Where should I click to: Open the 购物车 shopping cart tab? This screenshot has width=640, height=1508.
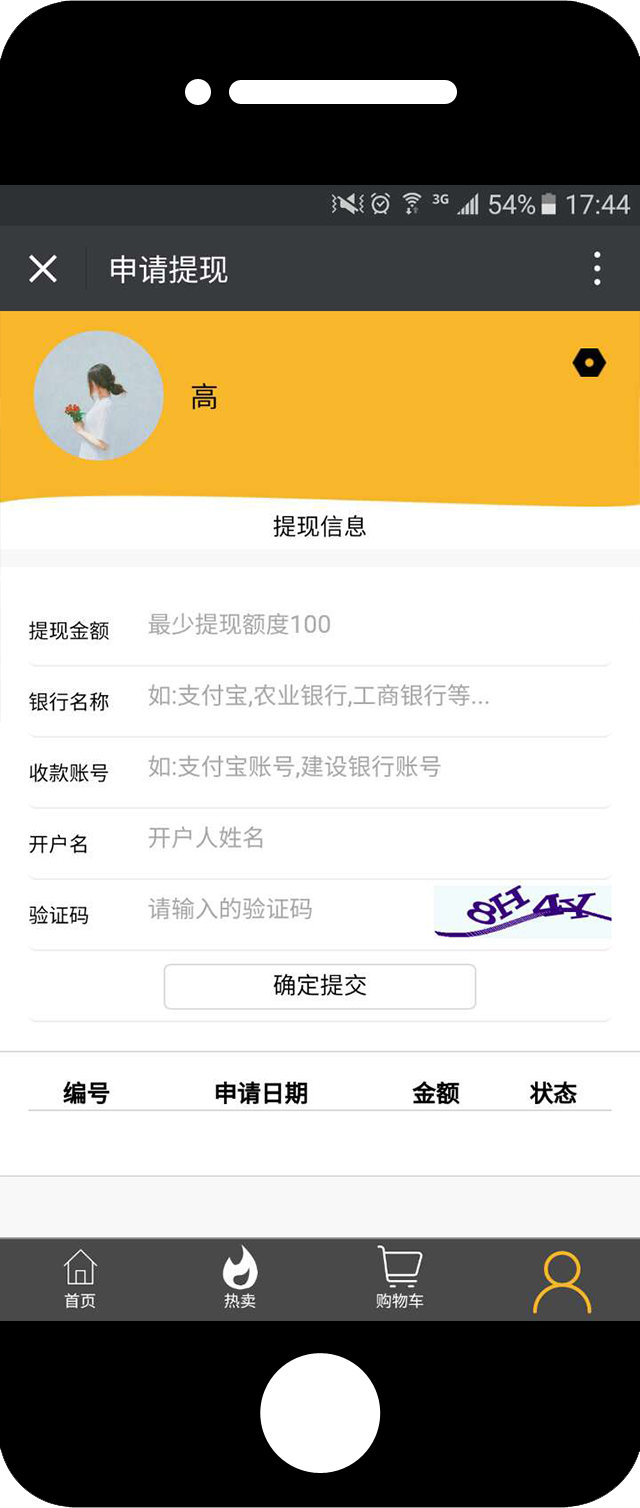point(400,1280)
